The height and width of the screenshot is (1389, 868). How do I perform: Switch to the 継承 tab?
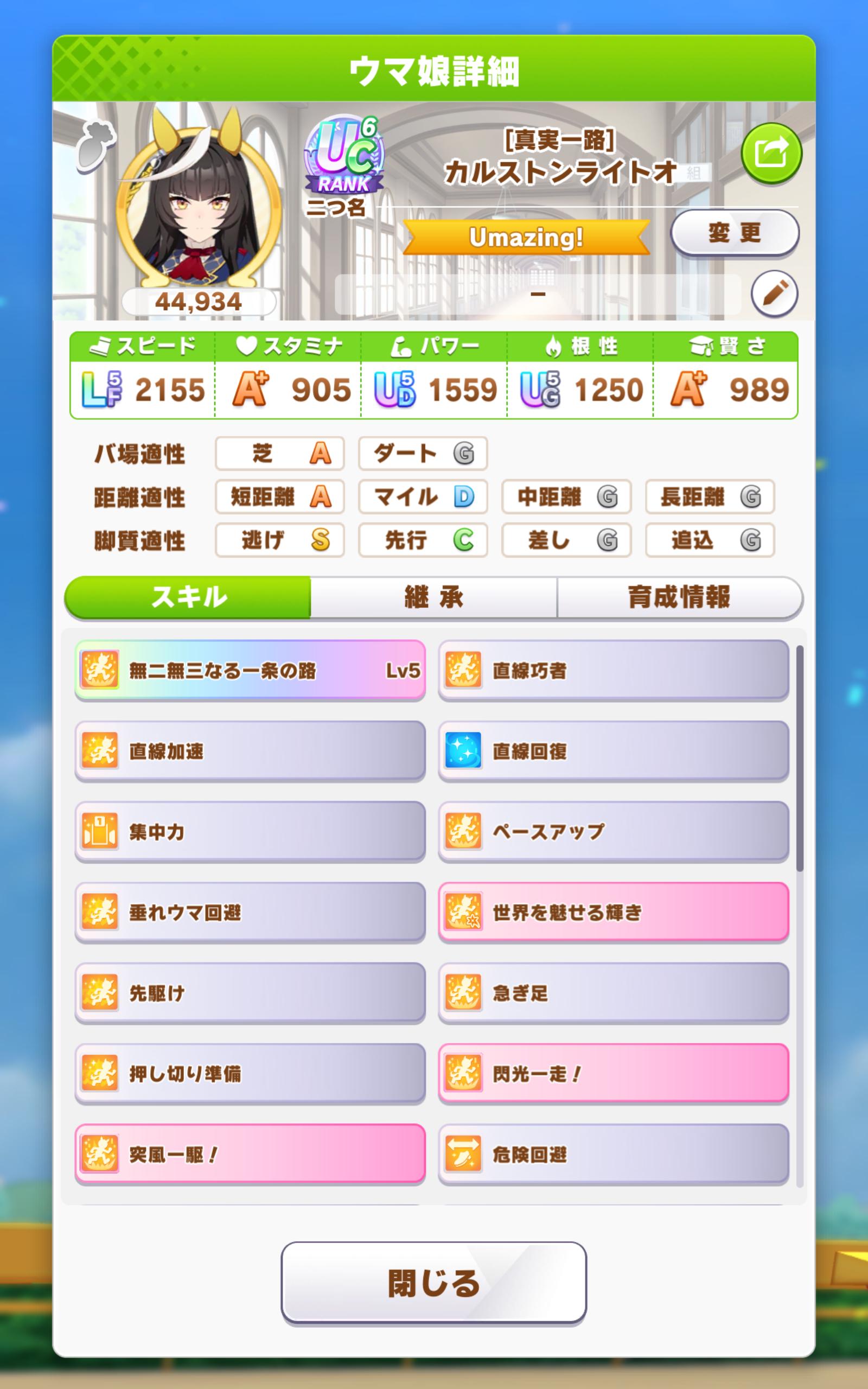click(x=433, y=597)
